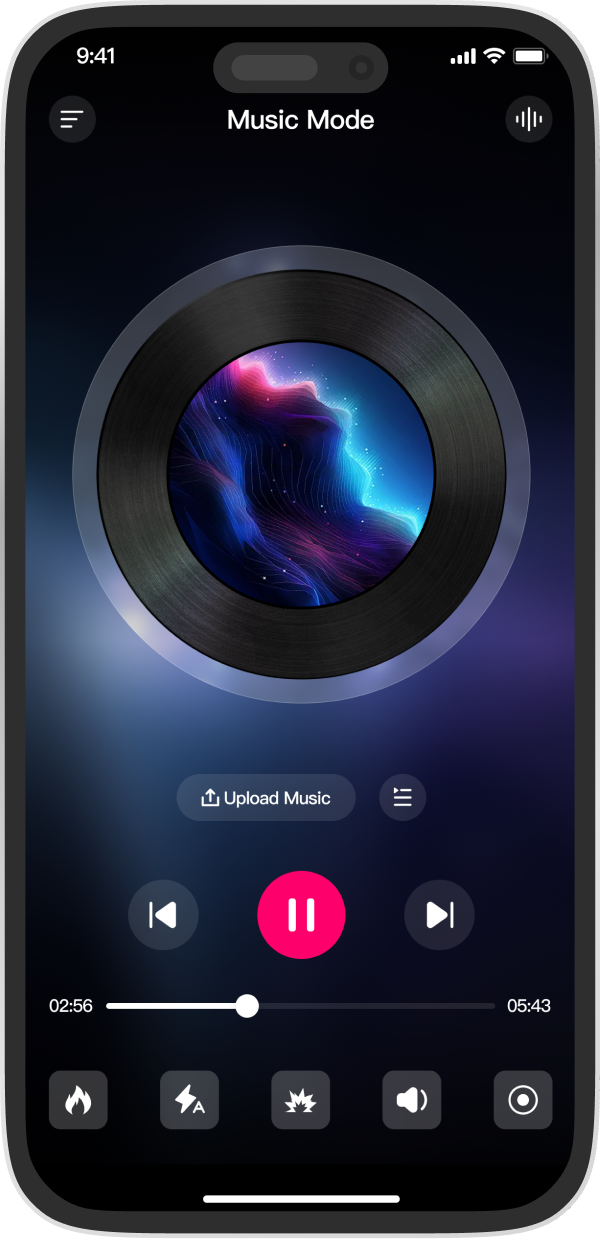601x1239 pixels.
Task: Tap the circular record button
Action: (x=523, y=1100)
